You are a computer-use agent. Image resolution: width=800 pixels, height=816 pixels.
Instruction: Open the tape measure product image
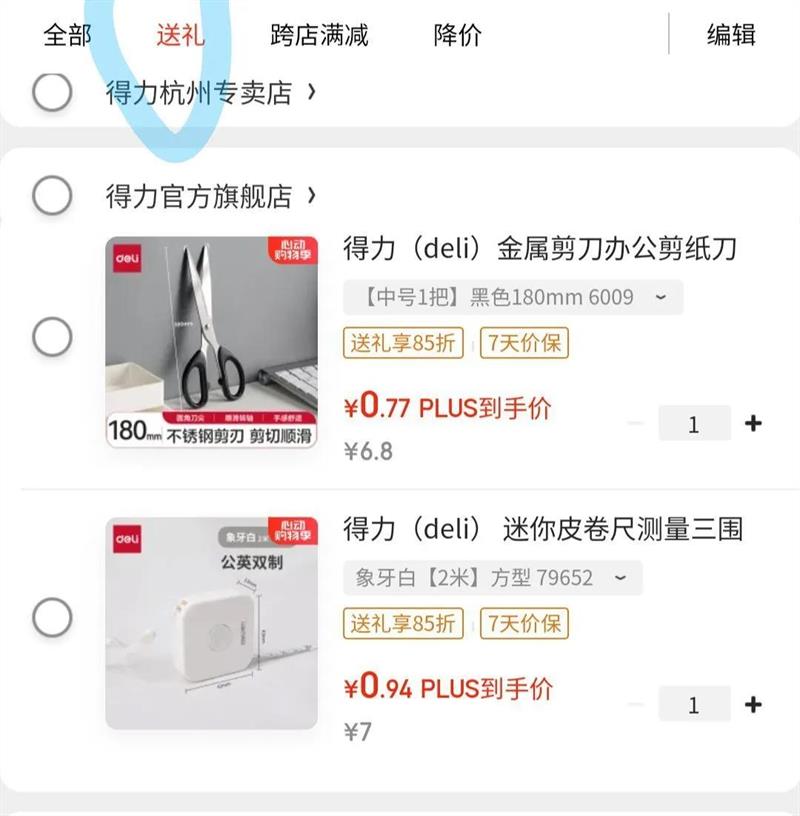[x=212, y=622]
